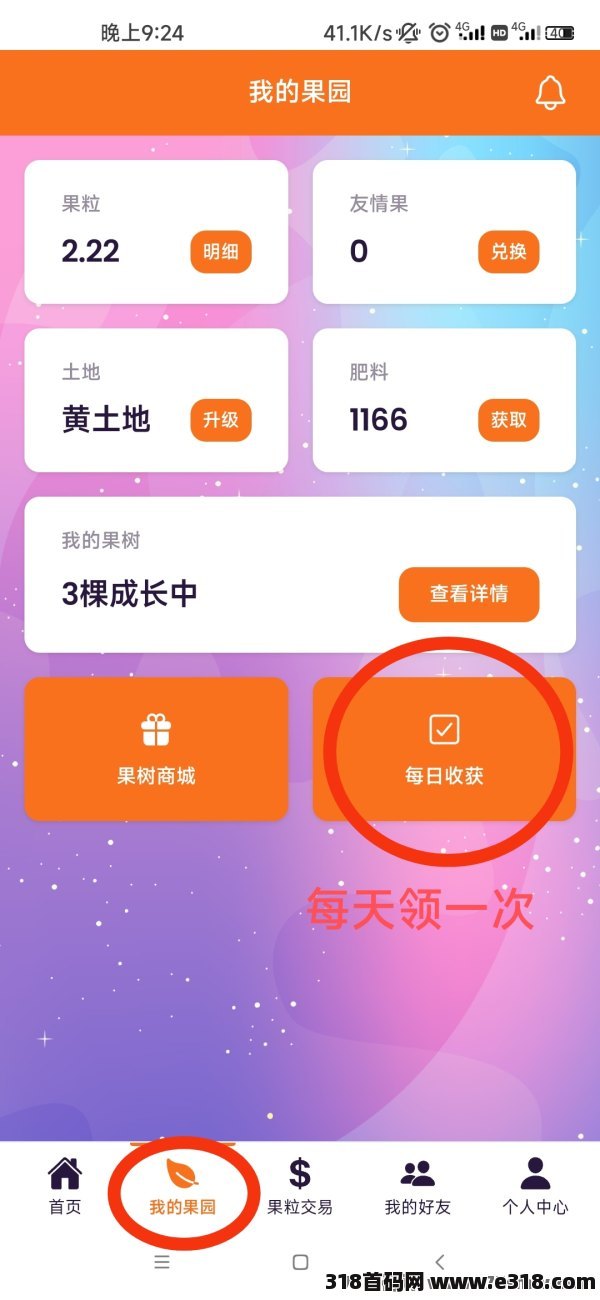Screen dimensions: 600x1300
Task: Switch to the 个人中心 tab
Action: click(535, 1187)
